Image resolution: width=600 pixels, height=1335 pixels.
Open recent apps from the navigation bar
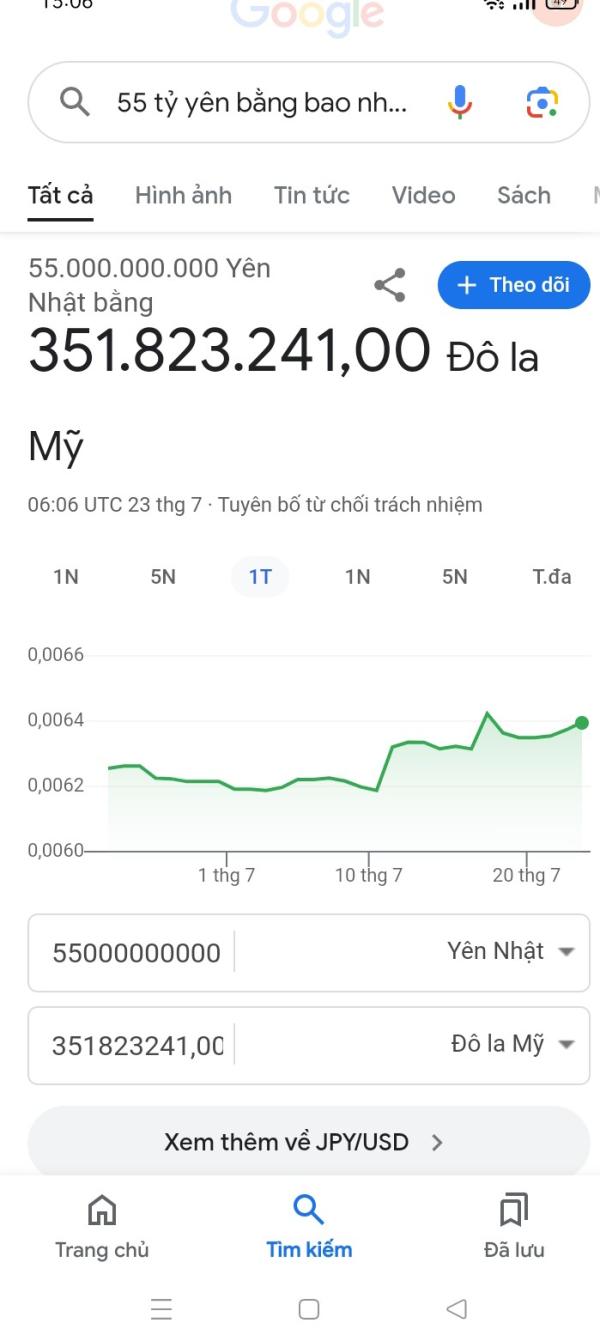(162, 1308)
